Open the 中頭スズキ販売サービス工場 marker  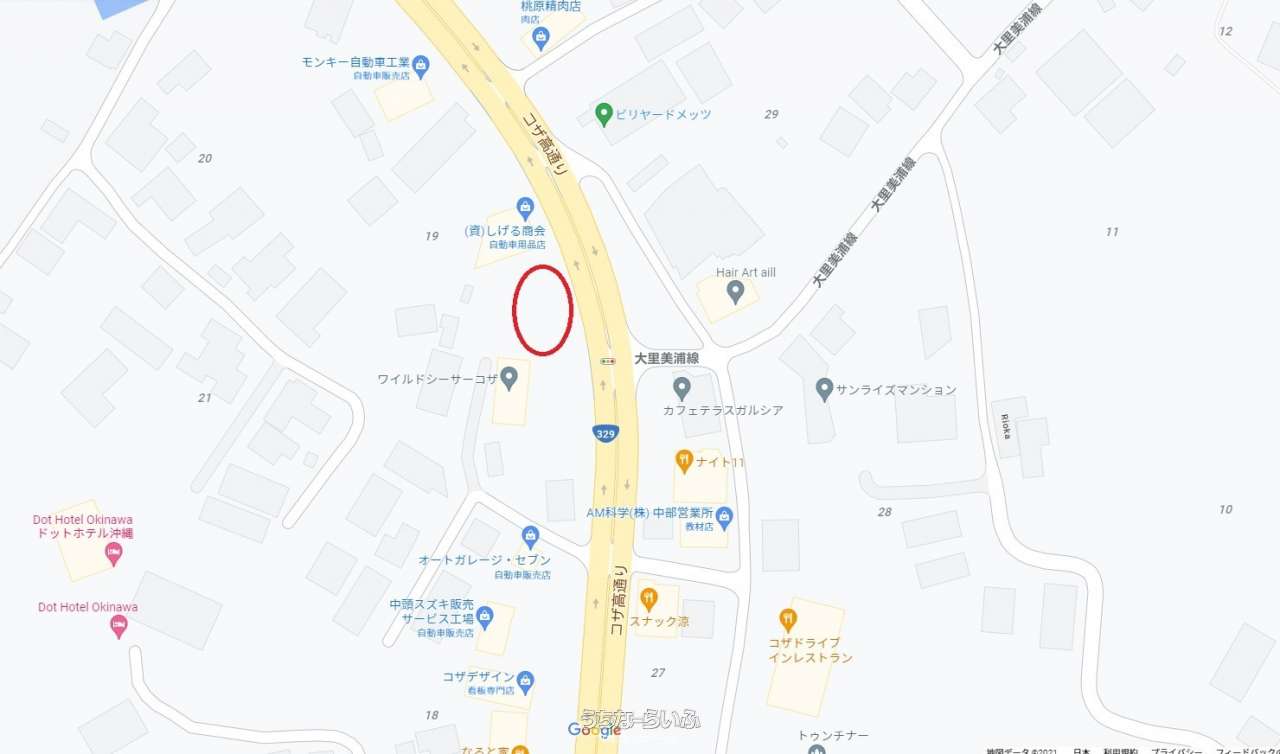pos(485,615)
